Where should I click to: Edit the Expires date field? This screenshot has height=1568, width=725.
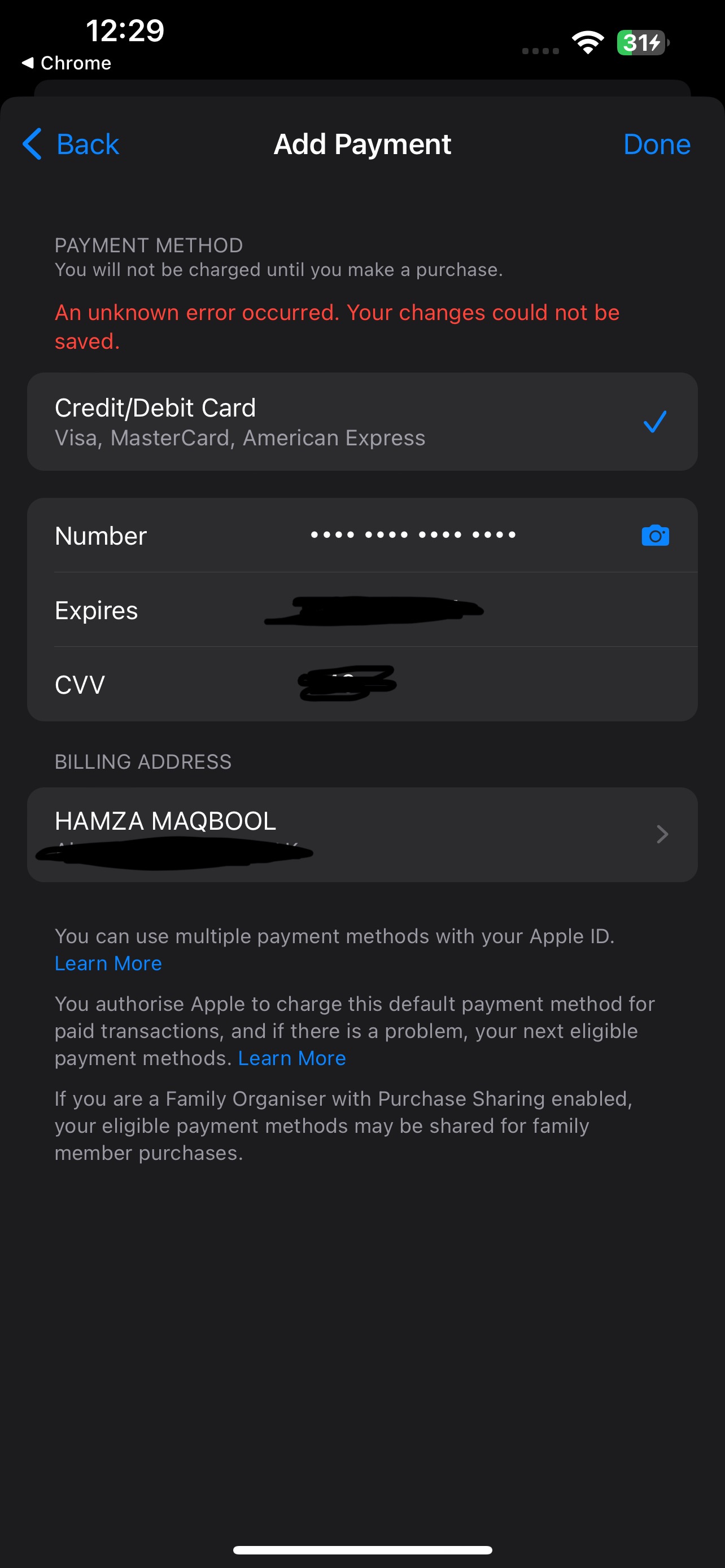[362, 610]
